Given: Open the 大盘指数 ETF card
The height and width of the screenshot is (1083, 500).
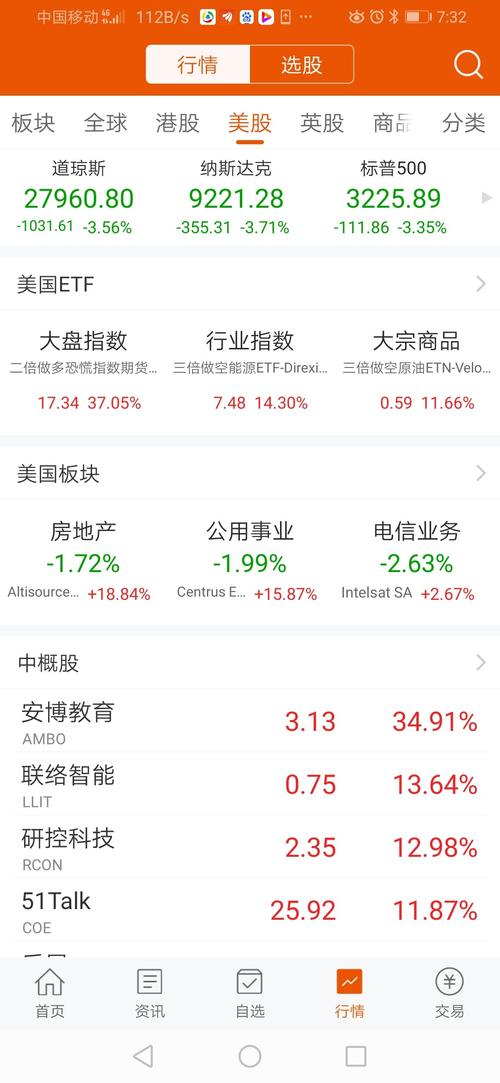Looking at the screenshot, I should [83, 371].
